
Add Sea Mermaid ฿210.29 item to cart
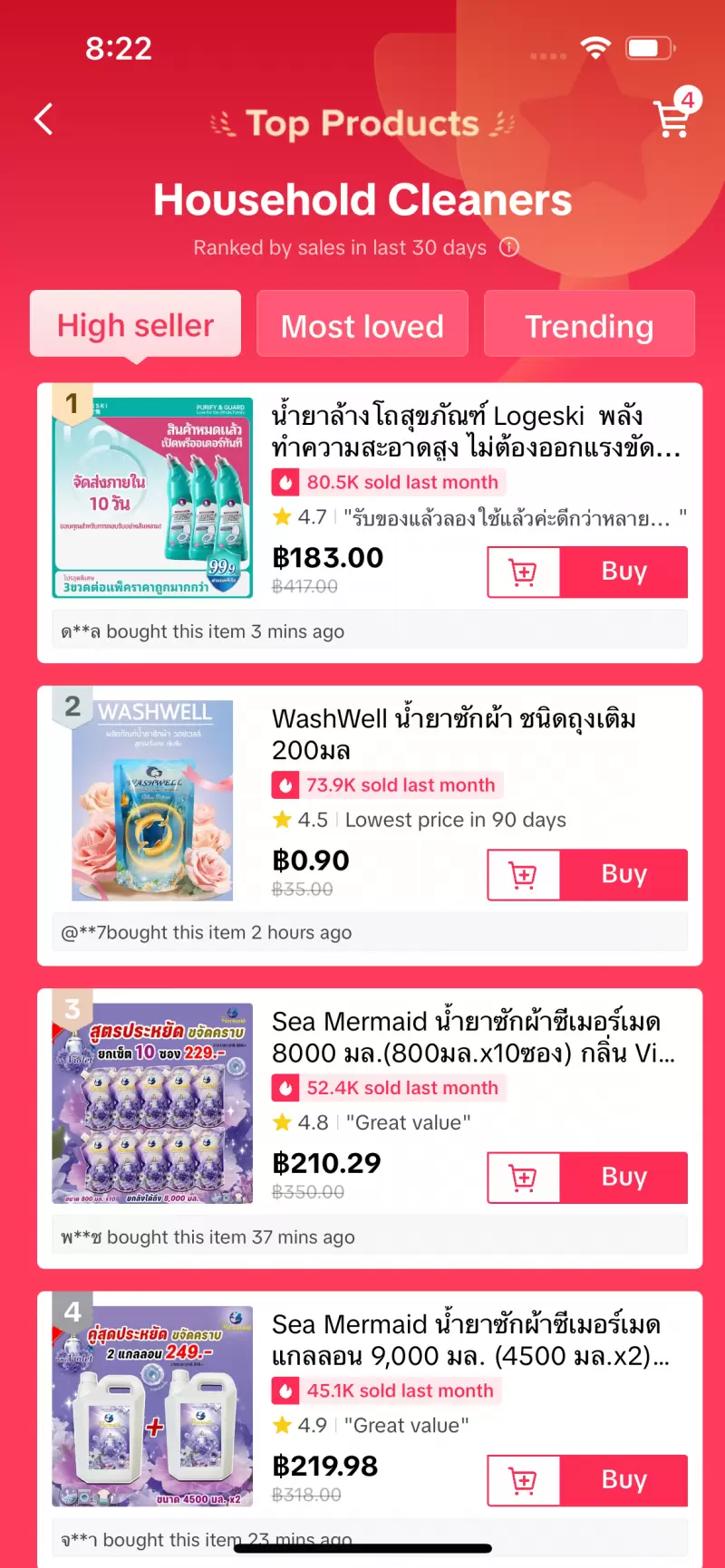click(524, 1178)
